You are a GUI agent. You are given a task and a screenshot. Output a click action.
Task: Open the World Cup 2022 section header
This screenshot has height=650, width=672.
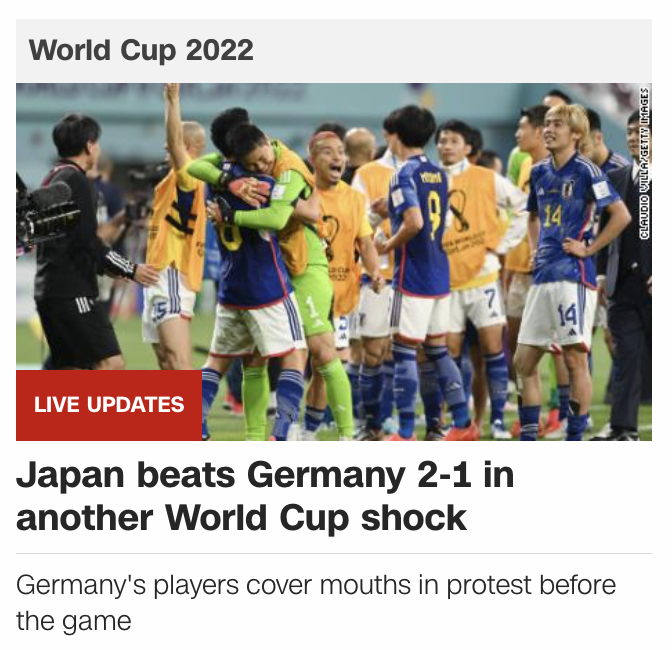141,50
